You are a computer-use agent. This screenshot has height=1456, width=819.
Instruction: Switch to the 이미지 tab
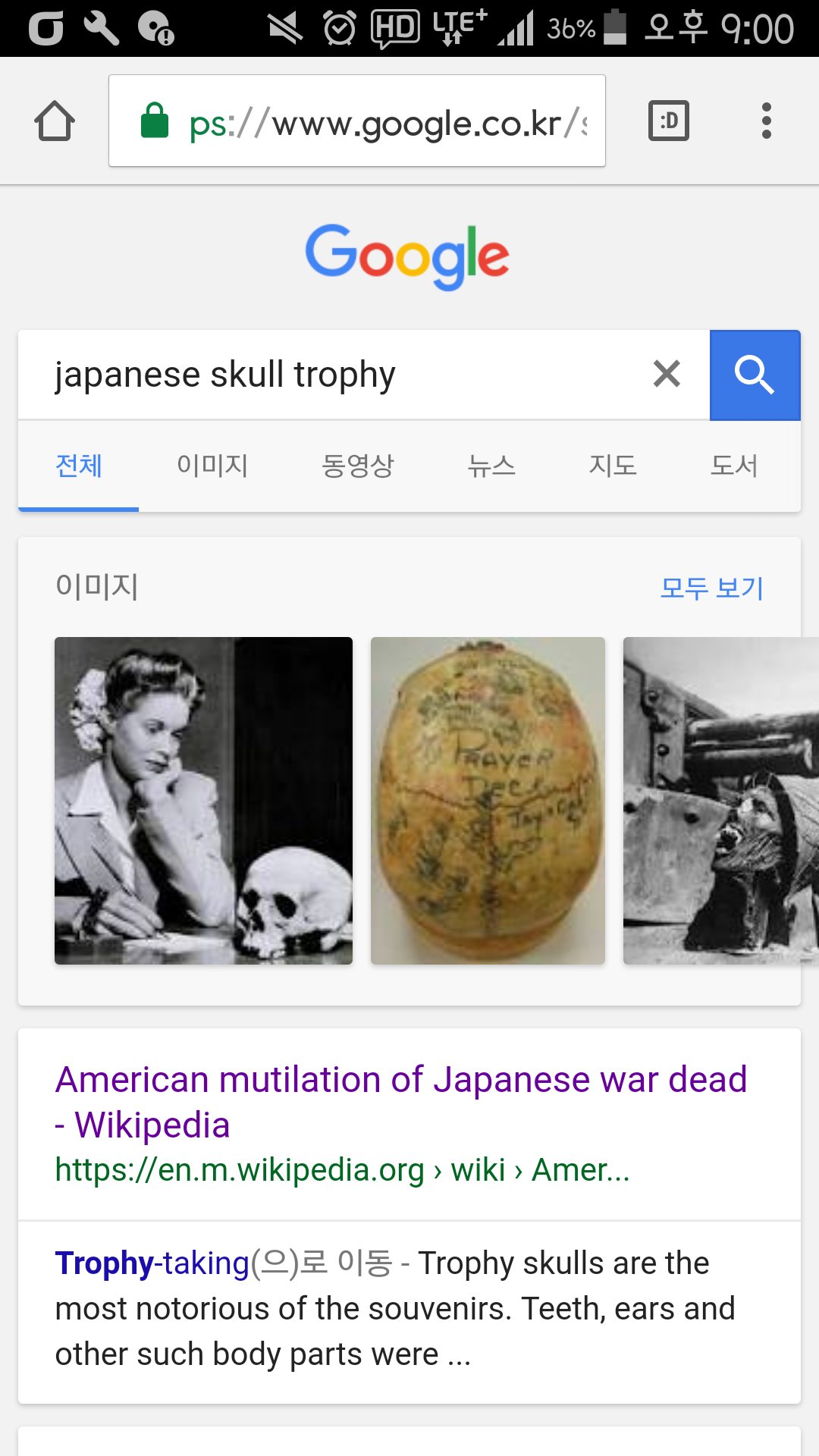coord(212,466)
